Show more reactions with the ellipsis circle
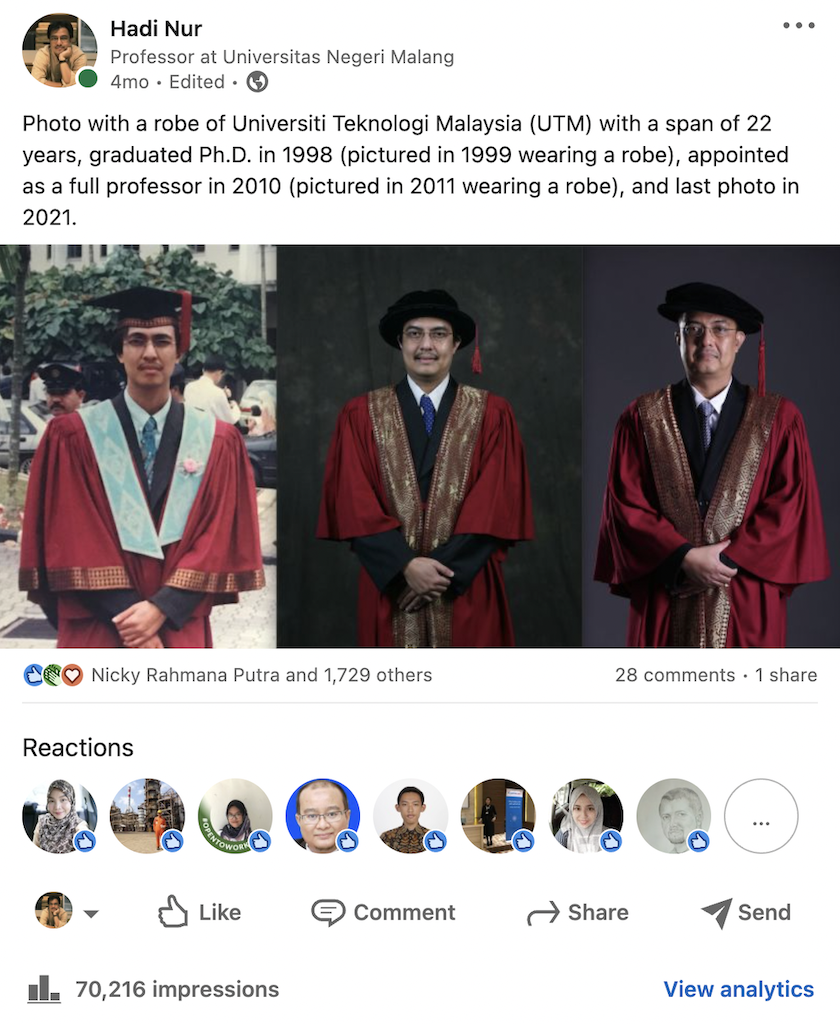Screen dimensions: 840x1024 coord(761,816)
